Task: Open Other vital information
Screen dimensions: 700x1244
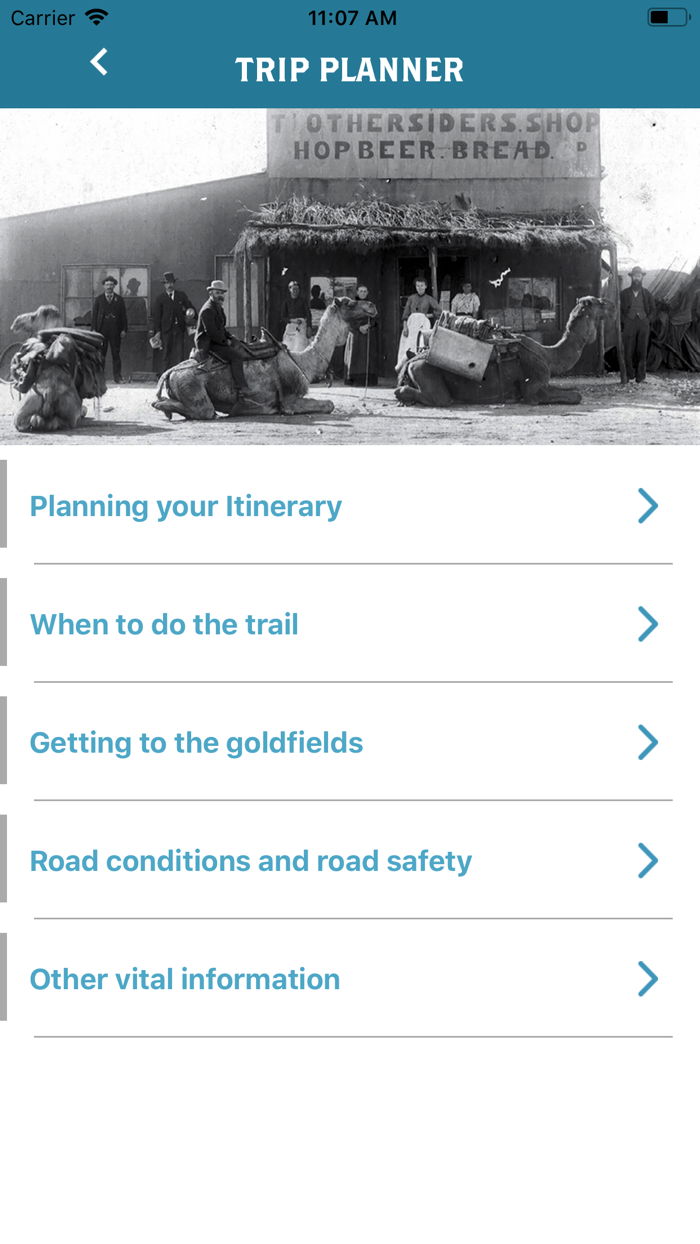Action: [350, 978]
